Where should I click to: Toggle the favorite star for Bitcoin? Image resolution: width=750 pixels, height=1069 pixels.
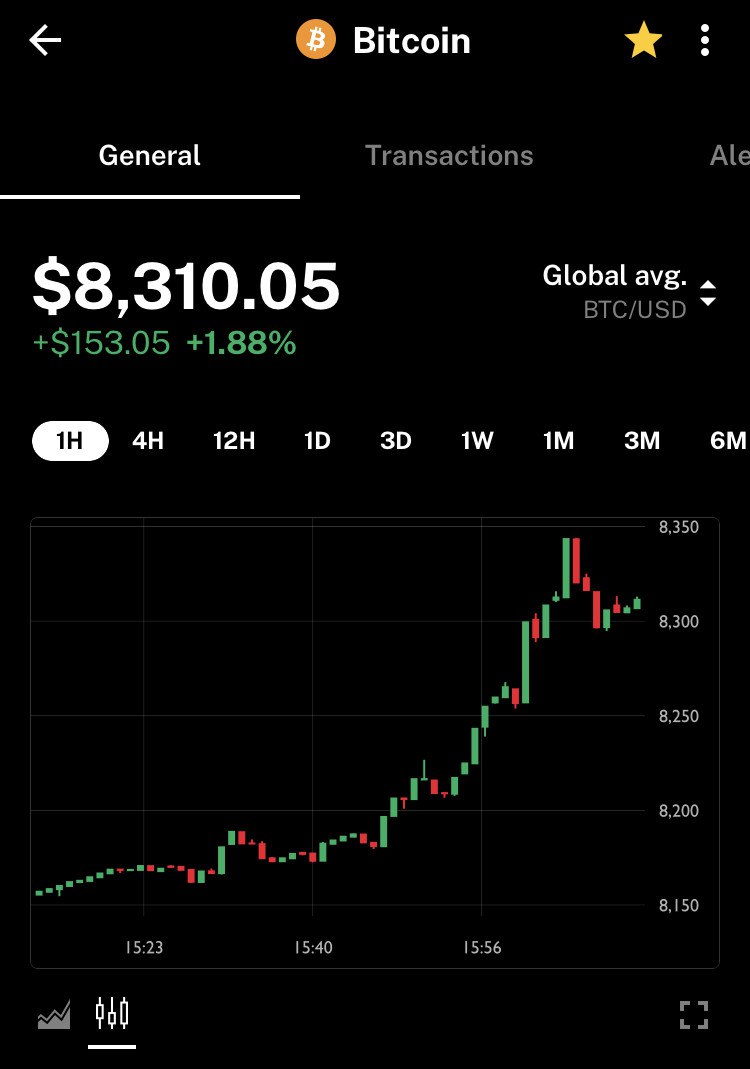point(643,41)
